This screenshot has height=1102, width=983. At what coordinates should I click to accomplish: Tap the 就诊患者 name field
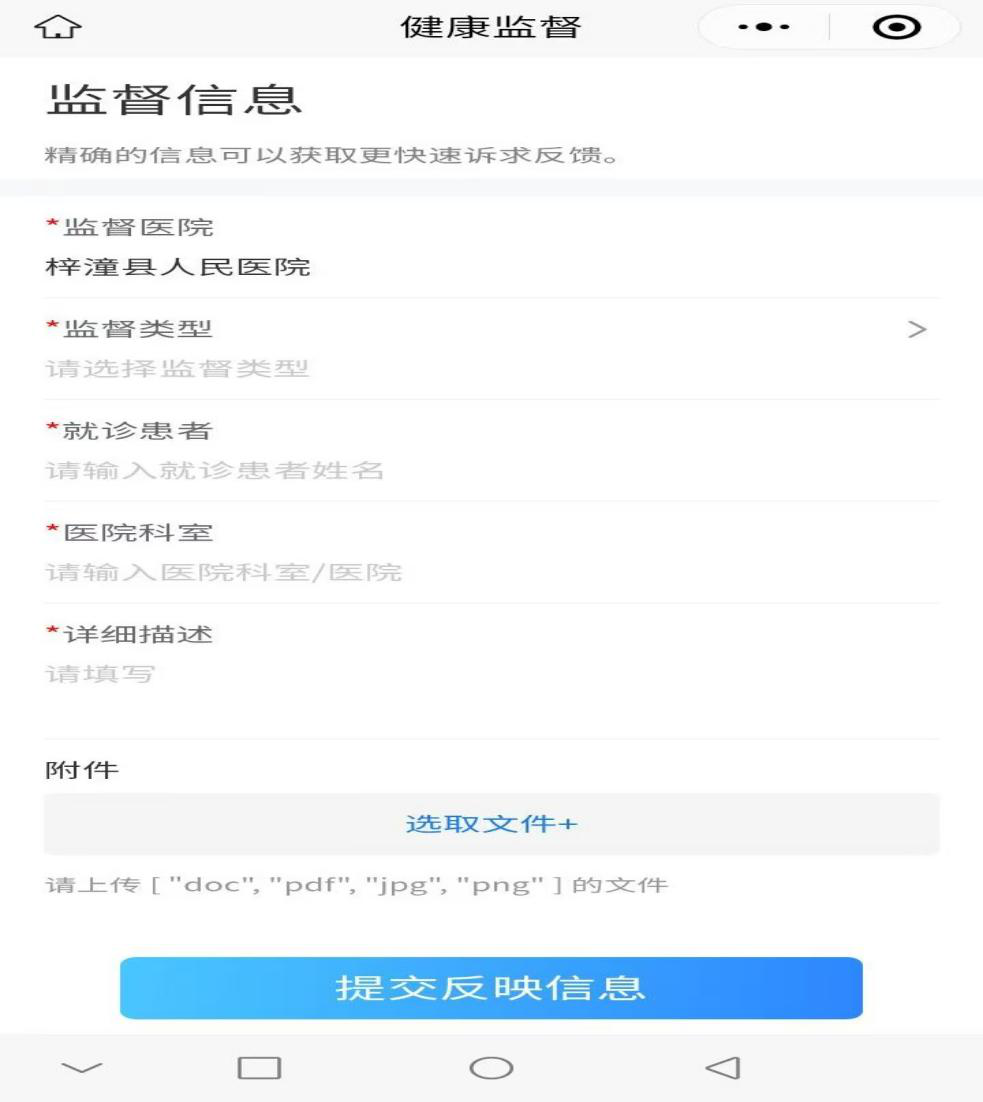click(490, 470)
